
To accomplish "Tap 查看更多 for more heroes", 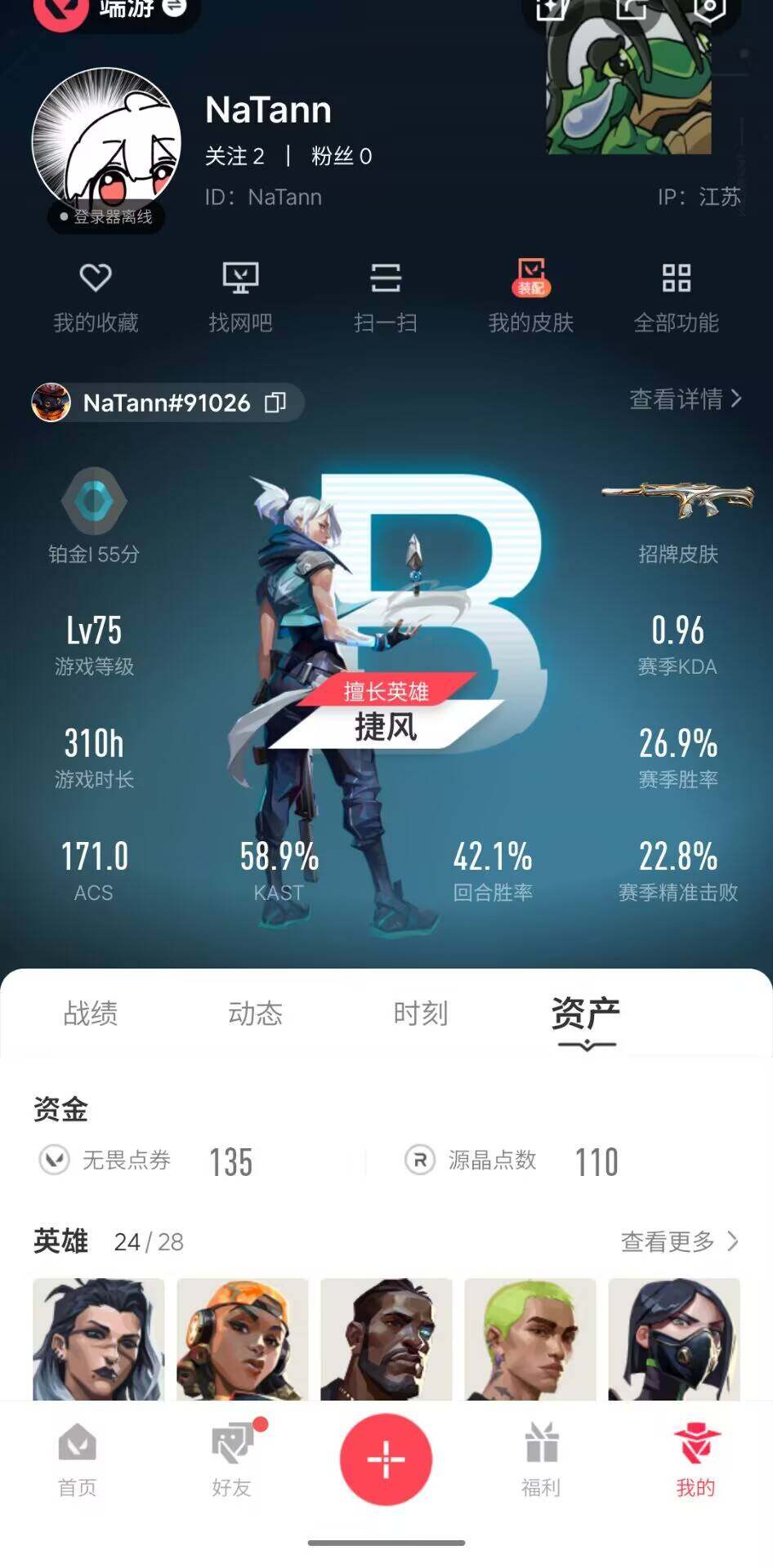I will click(679, 1241).
